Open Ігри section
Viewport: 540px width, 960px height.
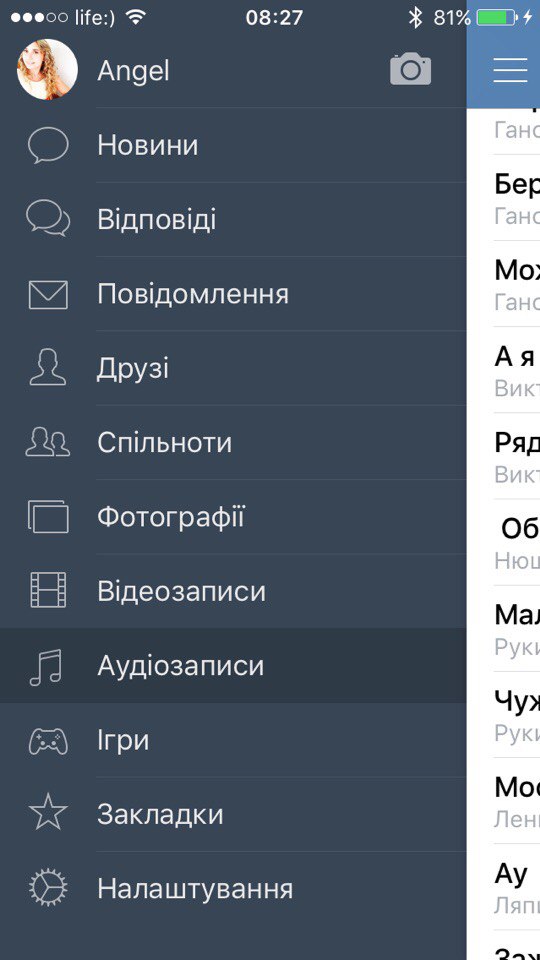point(233,740)
